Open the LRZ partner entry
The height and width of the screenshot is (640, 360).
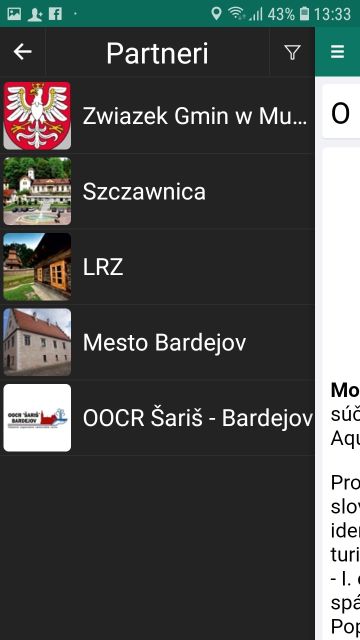point(157,267)
